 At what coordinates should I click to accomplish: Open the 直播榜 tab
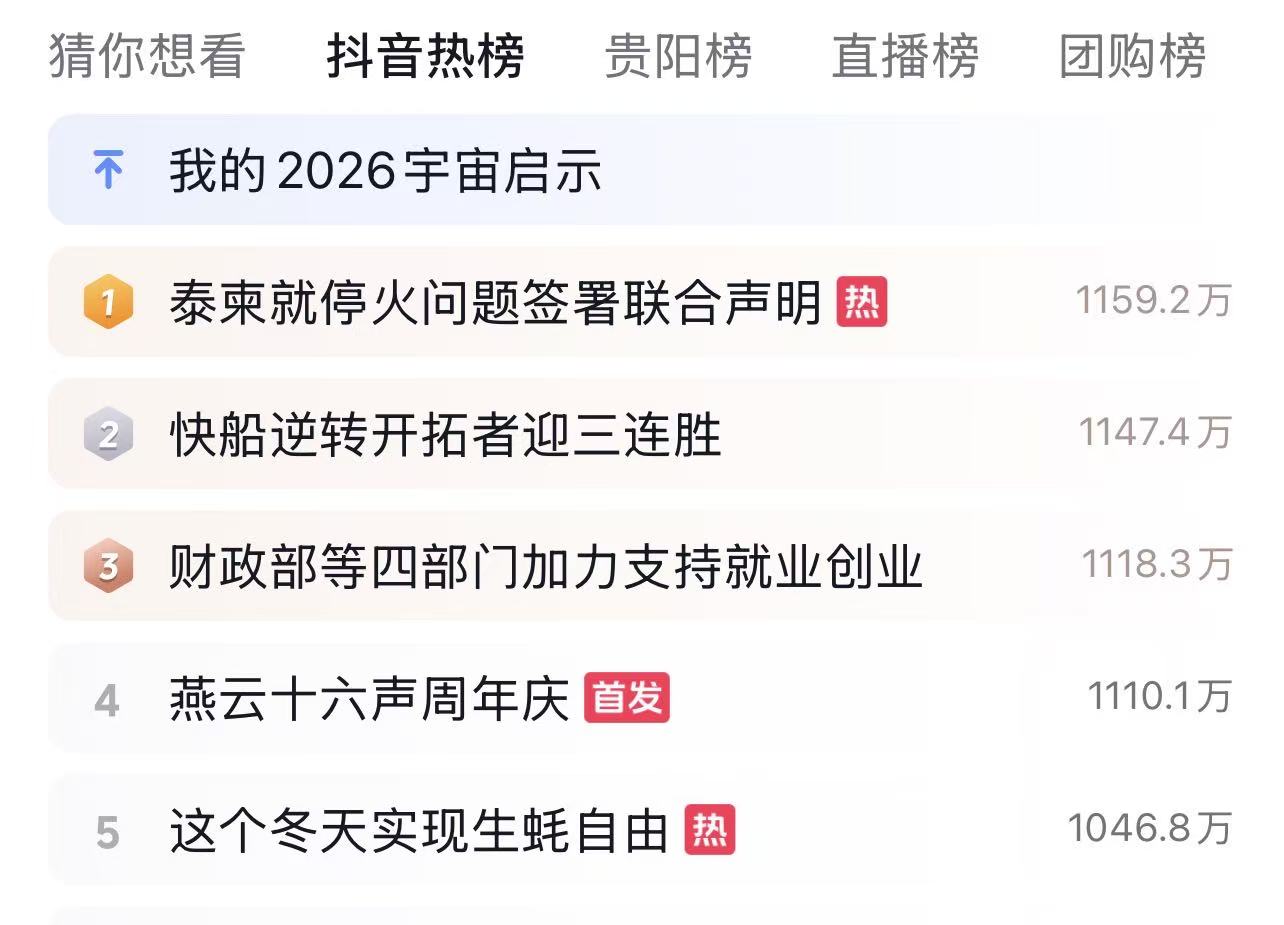pos(905,56)
